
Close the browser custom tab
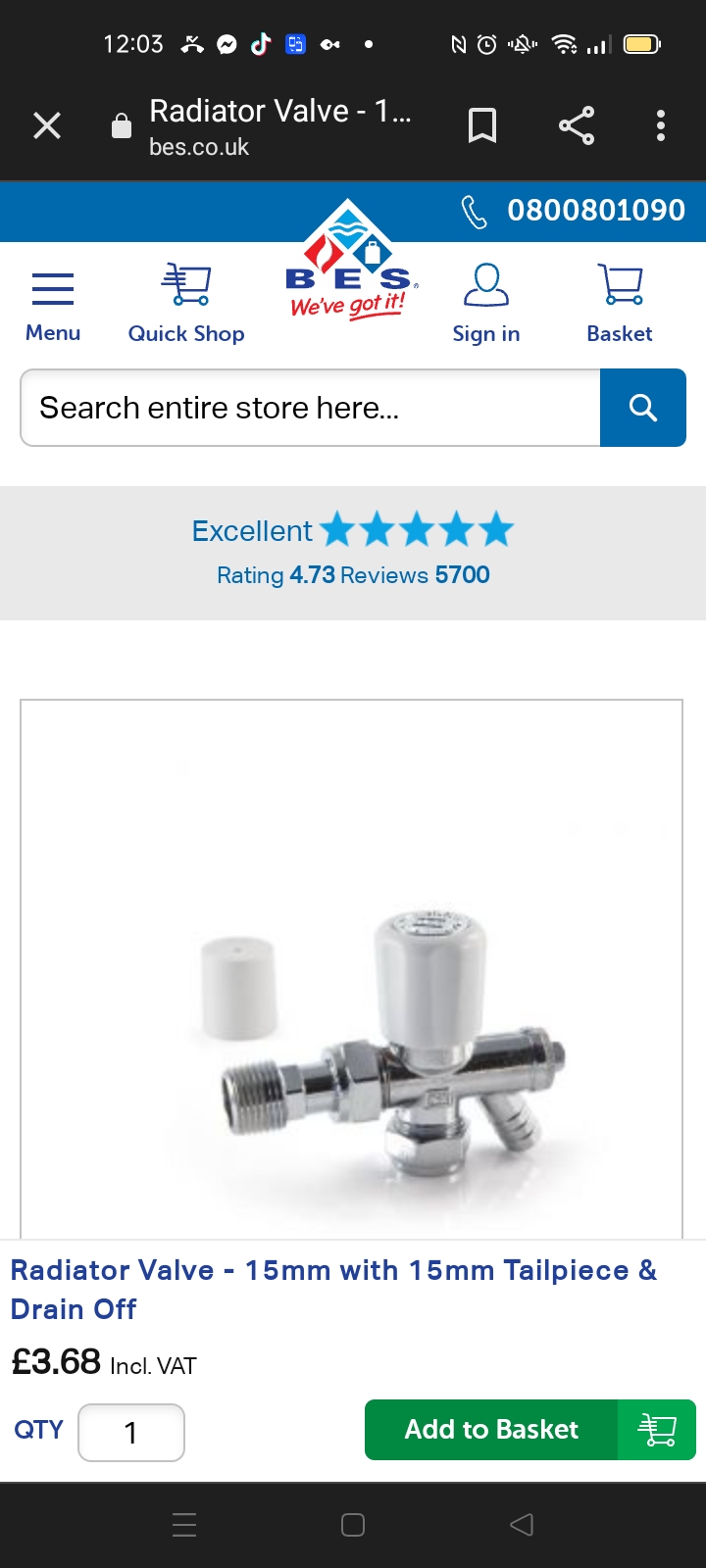pos(47,125)
